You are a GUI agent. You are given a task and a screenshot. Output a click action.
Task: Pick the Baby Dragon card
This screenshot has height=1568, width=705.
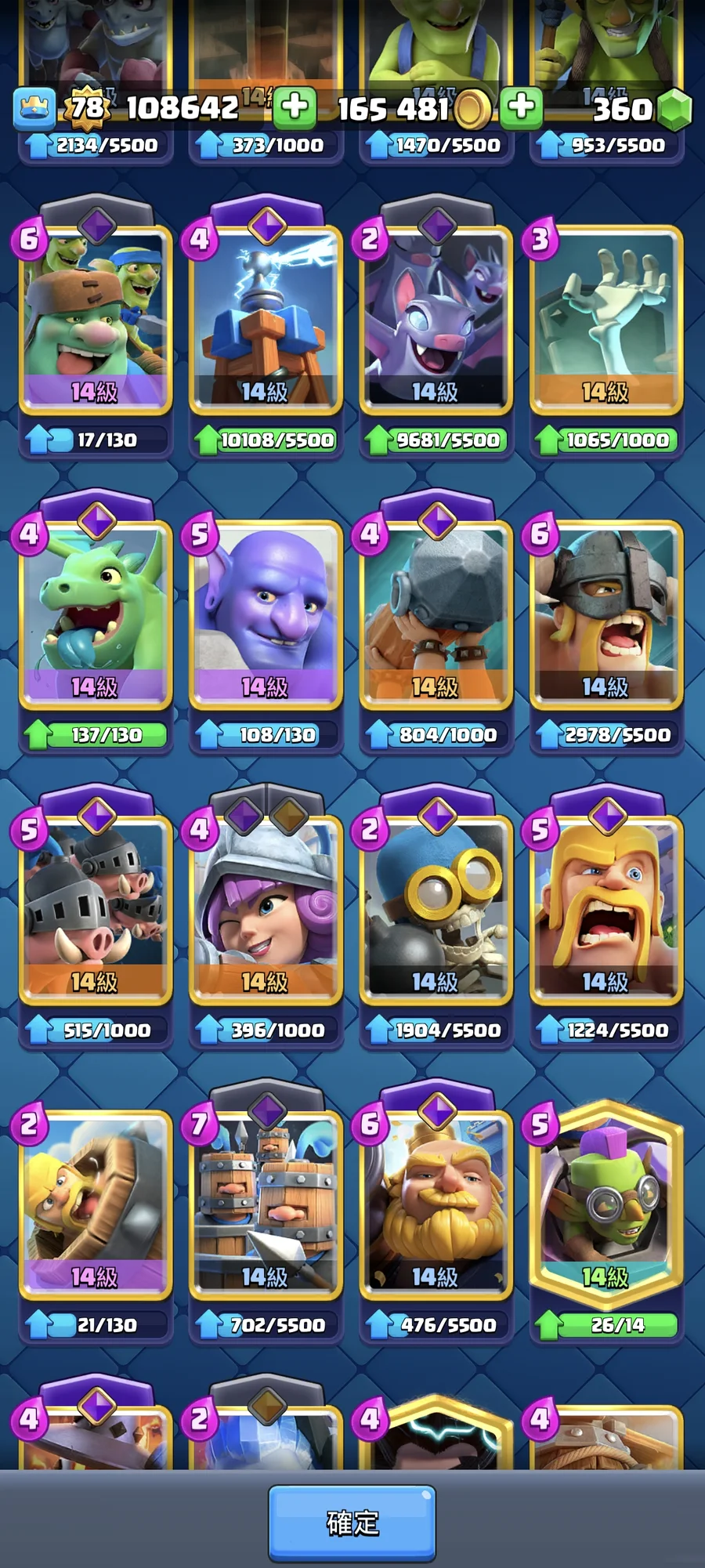point(95,613)
